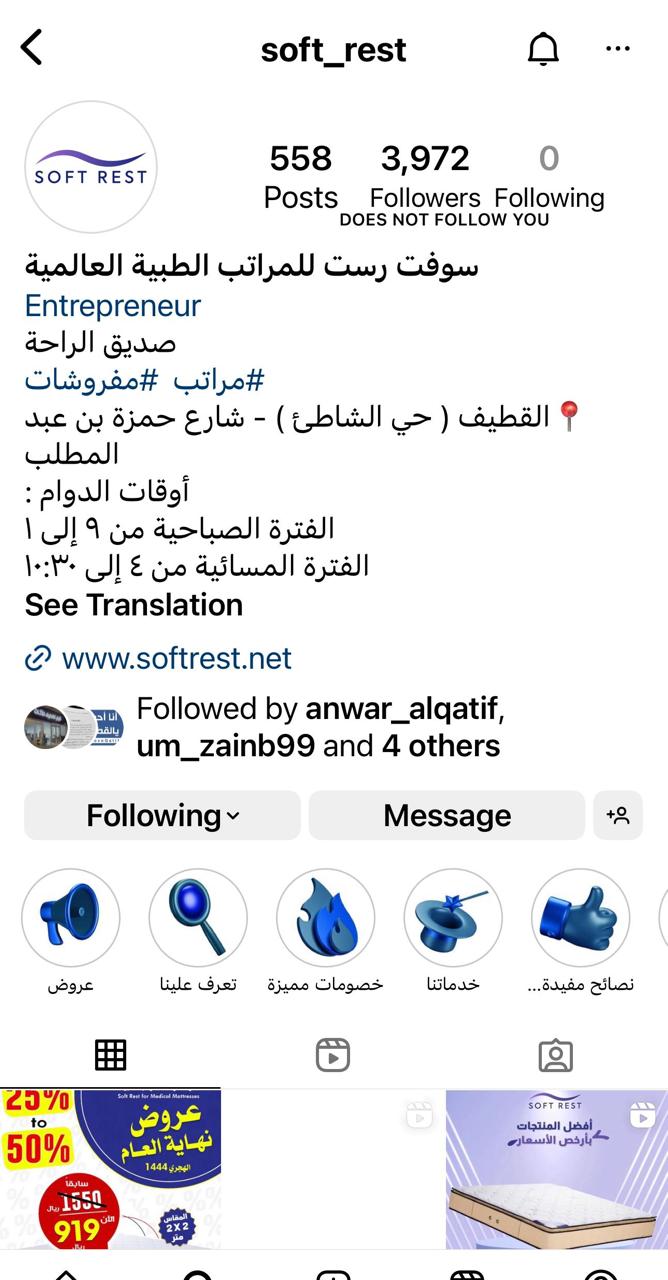This screenshot has width=668, height=1280.
Task: Open the خدماتنا story highlight
Action: (453, 917)
